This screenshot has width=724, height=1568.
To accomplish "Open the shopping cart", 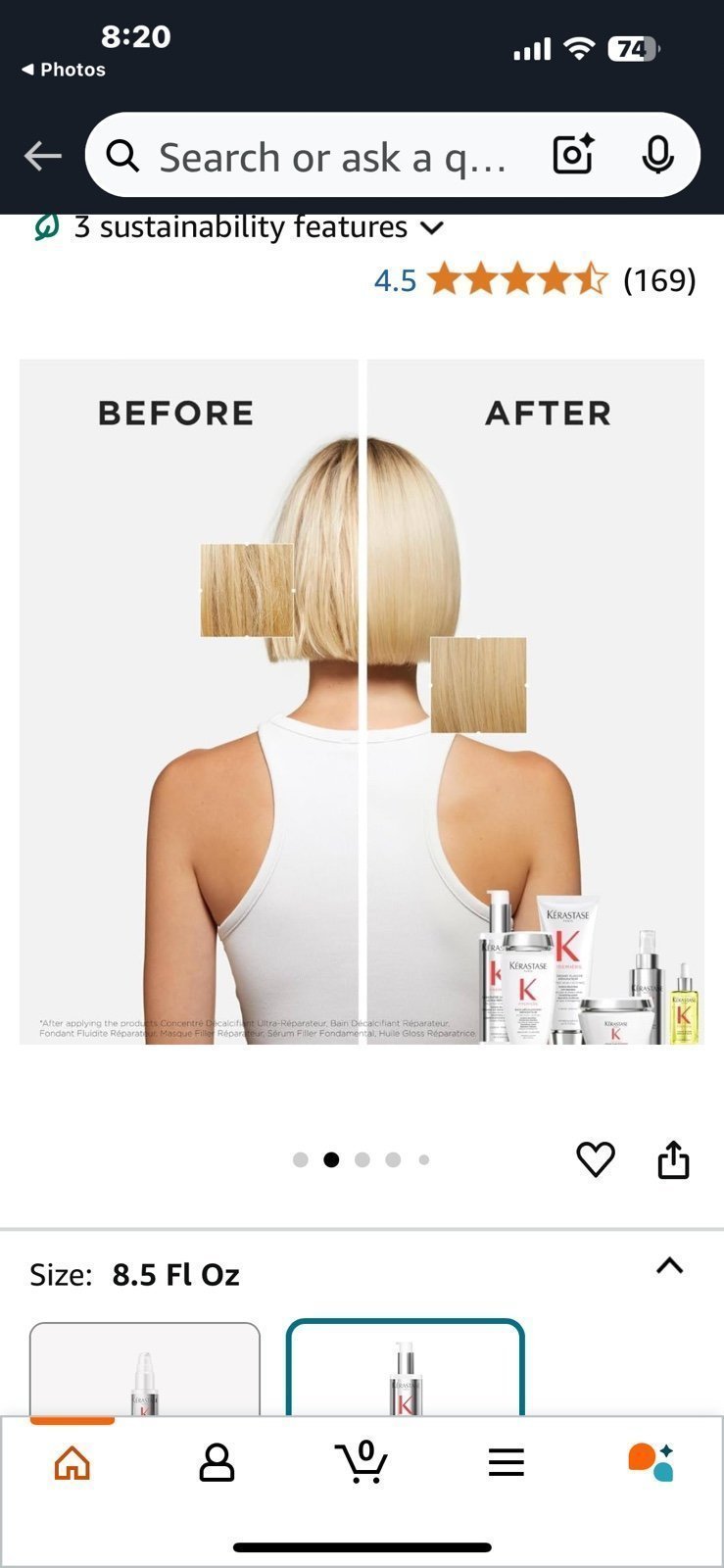I will (362, 1461).
